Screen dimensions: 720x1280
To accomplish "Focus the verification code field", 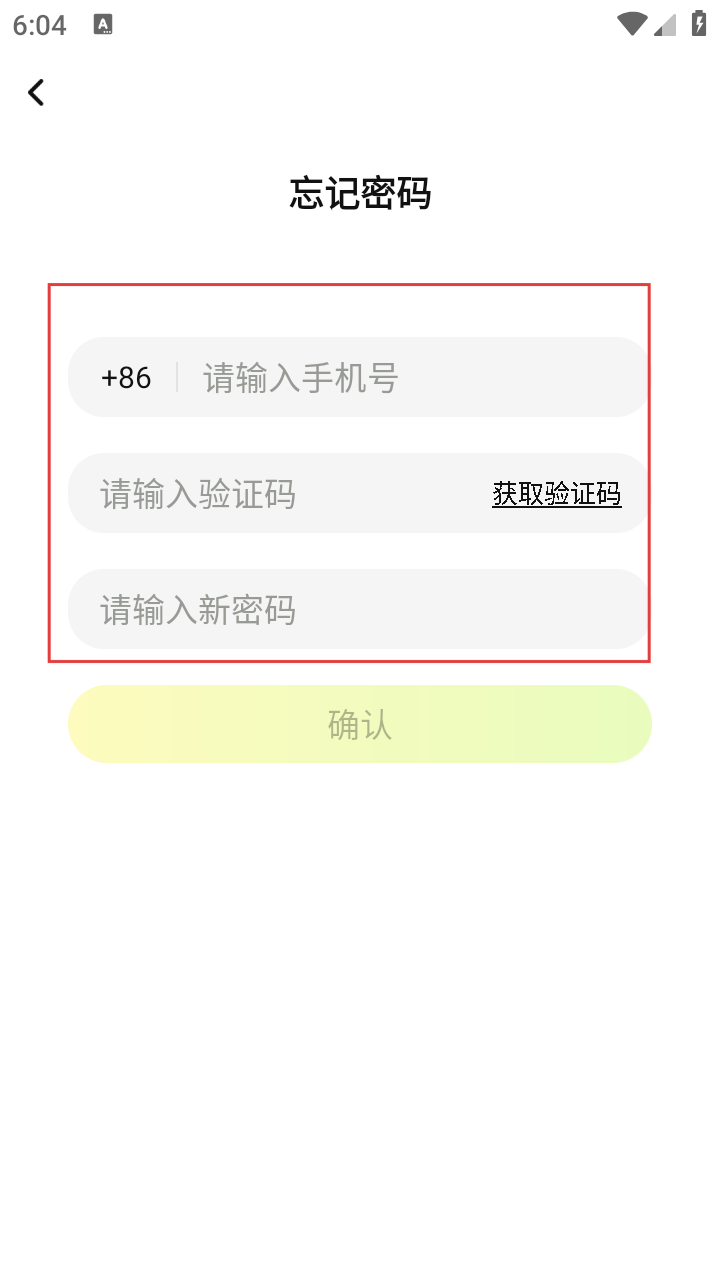I will coord(280,494).
